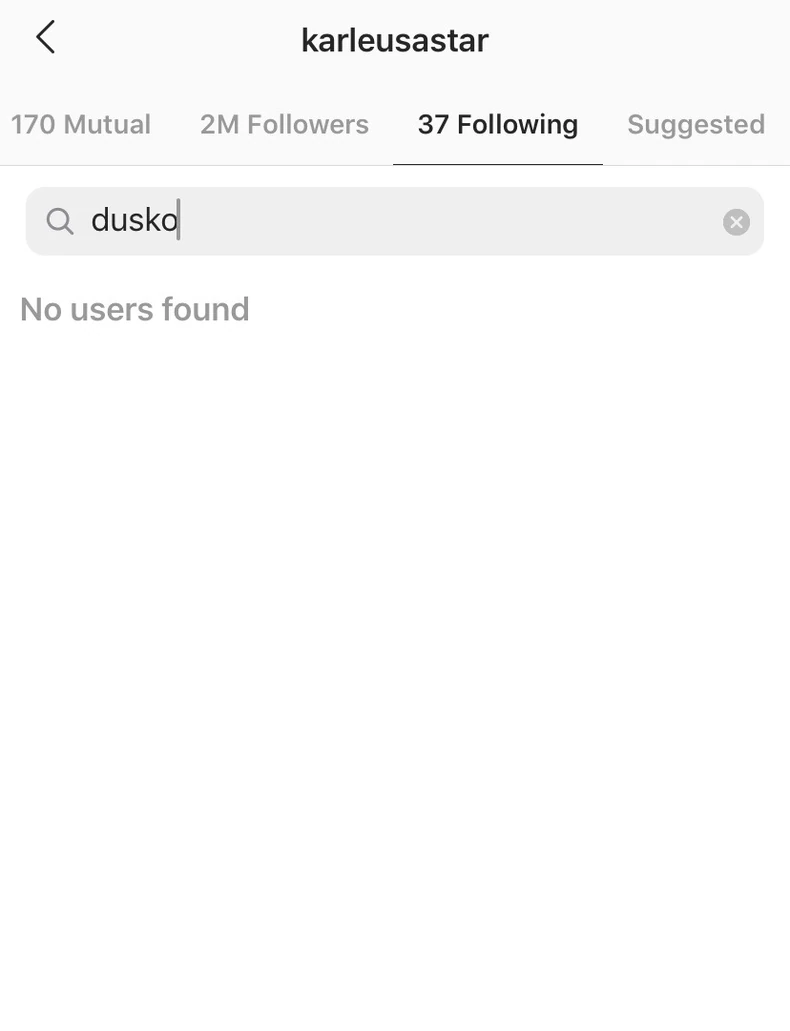Go back from karleusastar's list
Screen dimensions: 790x1031
(x=45, y=39)
